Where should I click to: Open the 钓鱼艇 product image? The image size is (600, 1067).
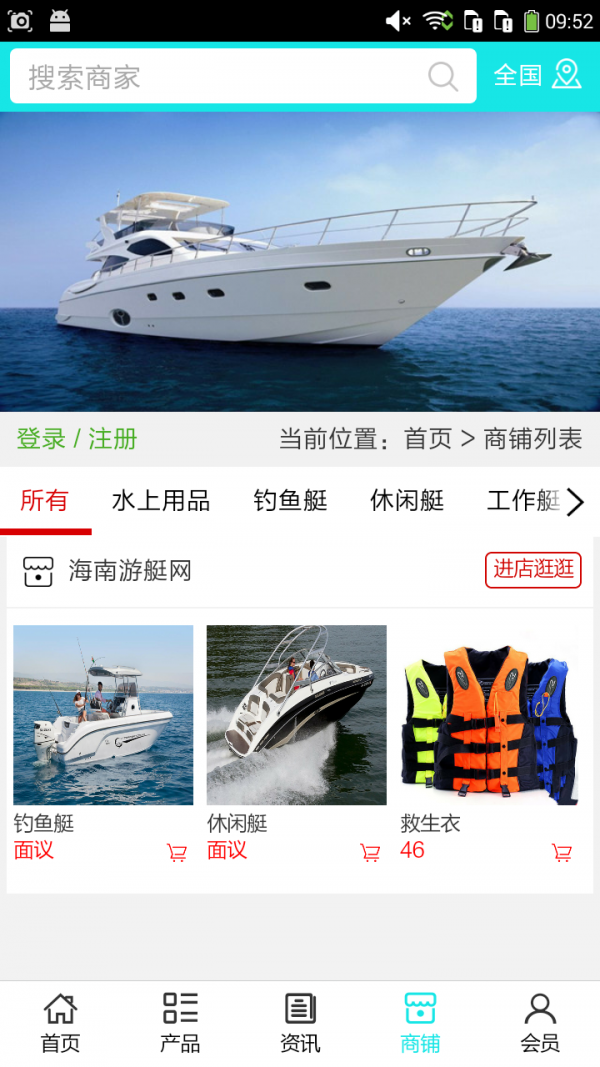tap(103, 715)
